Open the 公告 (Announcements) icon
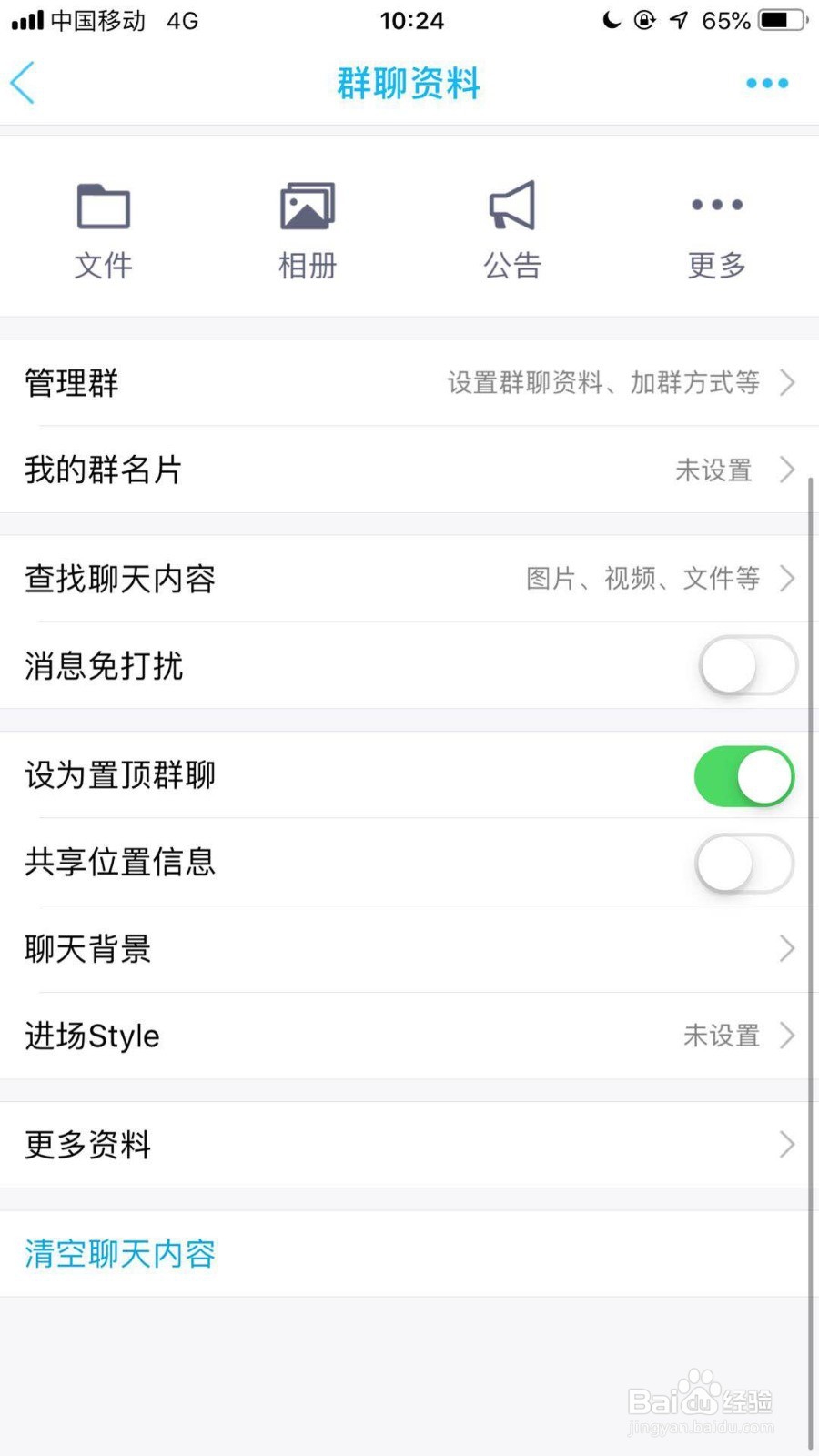Viewport: 819px width, 1456px height. pos(512,227)
